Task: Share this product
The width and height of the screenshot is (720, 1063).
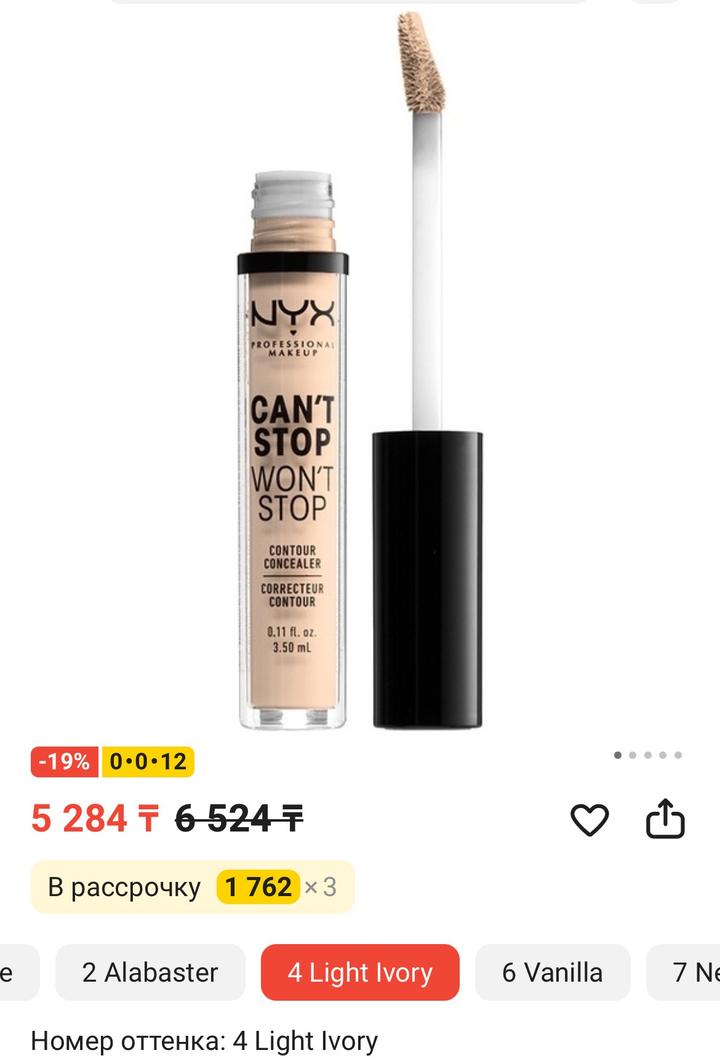Action: coord(665,820)
